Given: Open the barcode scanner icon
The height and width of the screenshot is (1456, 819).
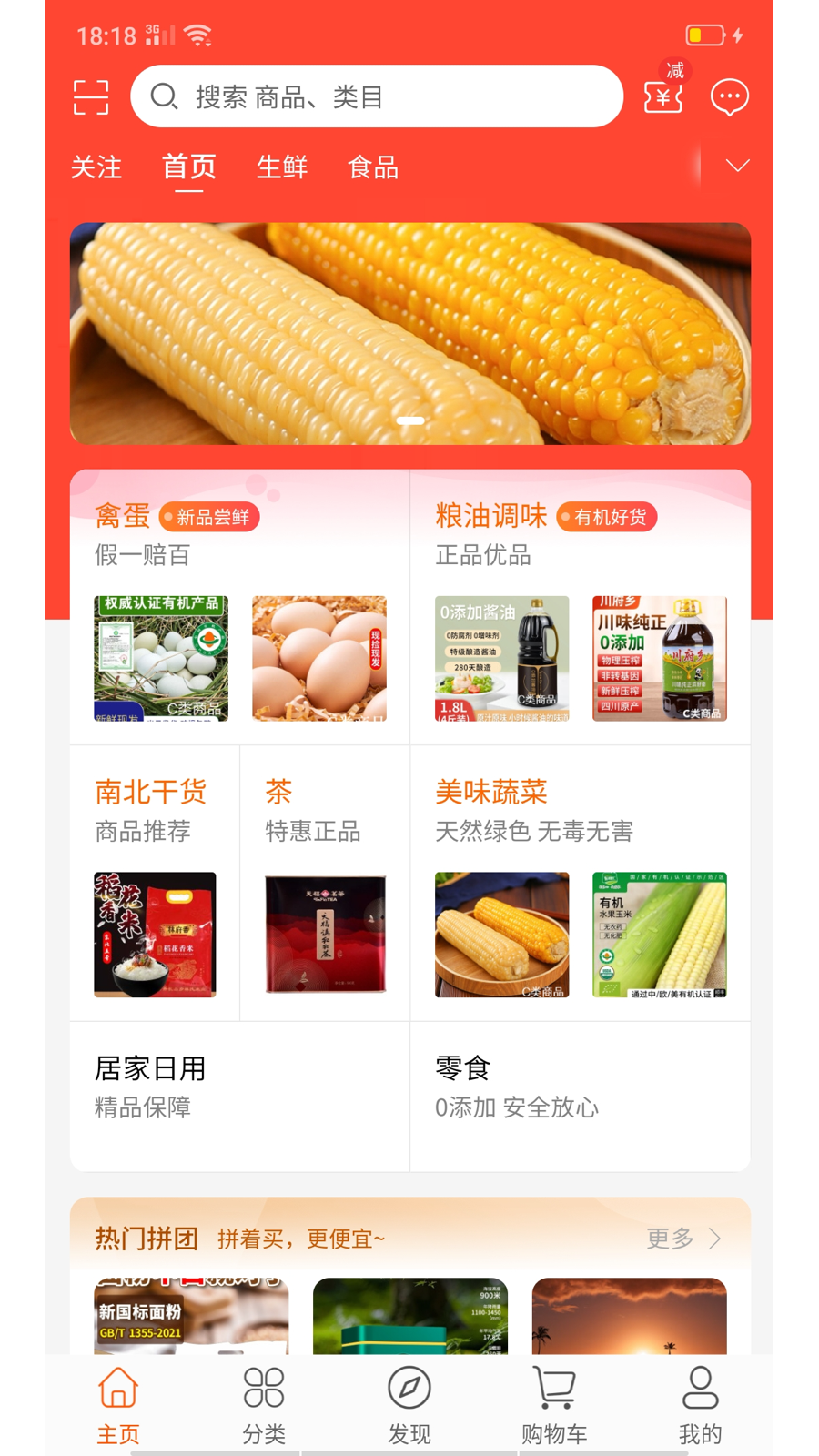Looking at the screenshot, I should (x=89, y=97).
